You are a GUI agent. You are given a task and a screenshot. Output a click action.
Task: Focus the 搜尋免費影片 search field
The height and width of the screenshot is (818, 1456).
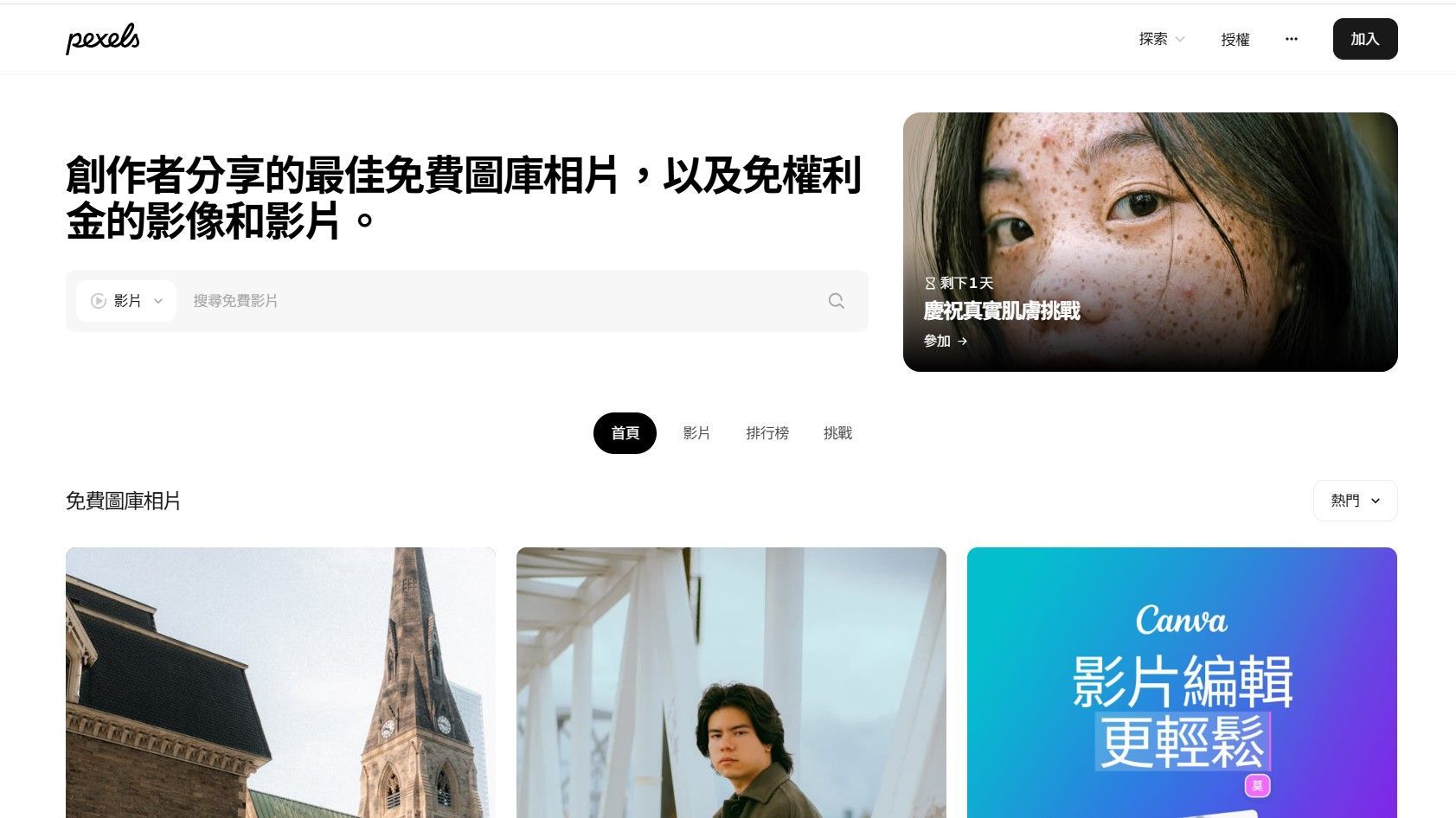click(x=502, y=301)
